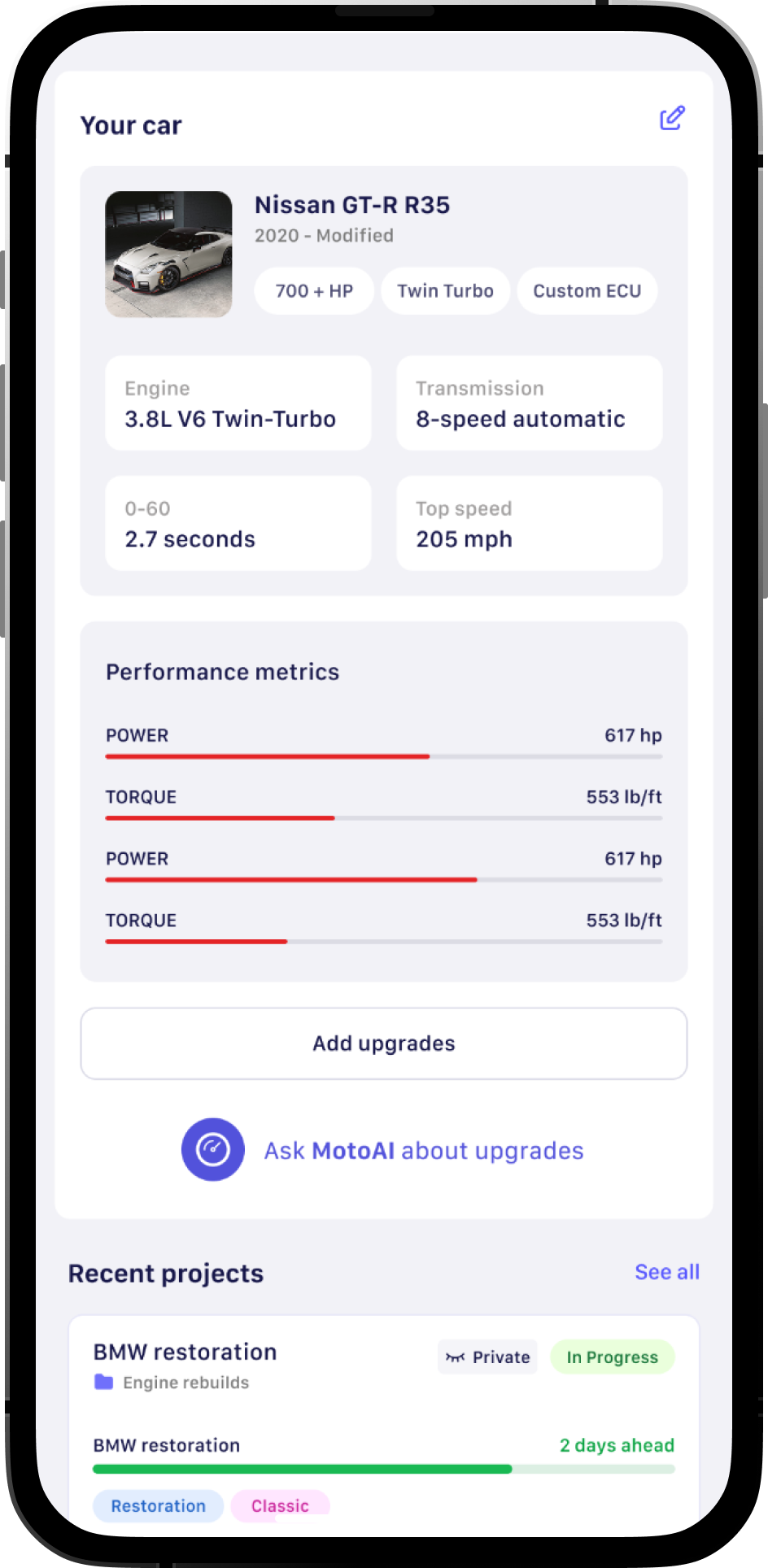
Task: Select the 700 + HP chip
Action: pos(314,291)
